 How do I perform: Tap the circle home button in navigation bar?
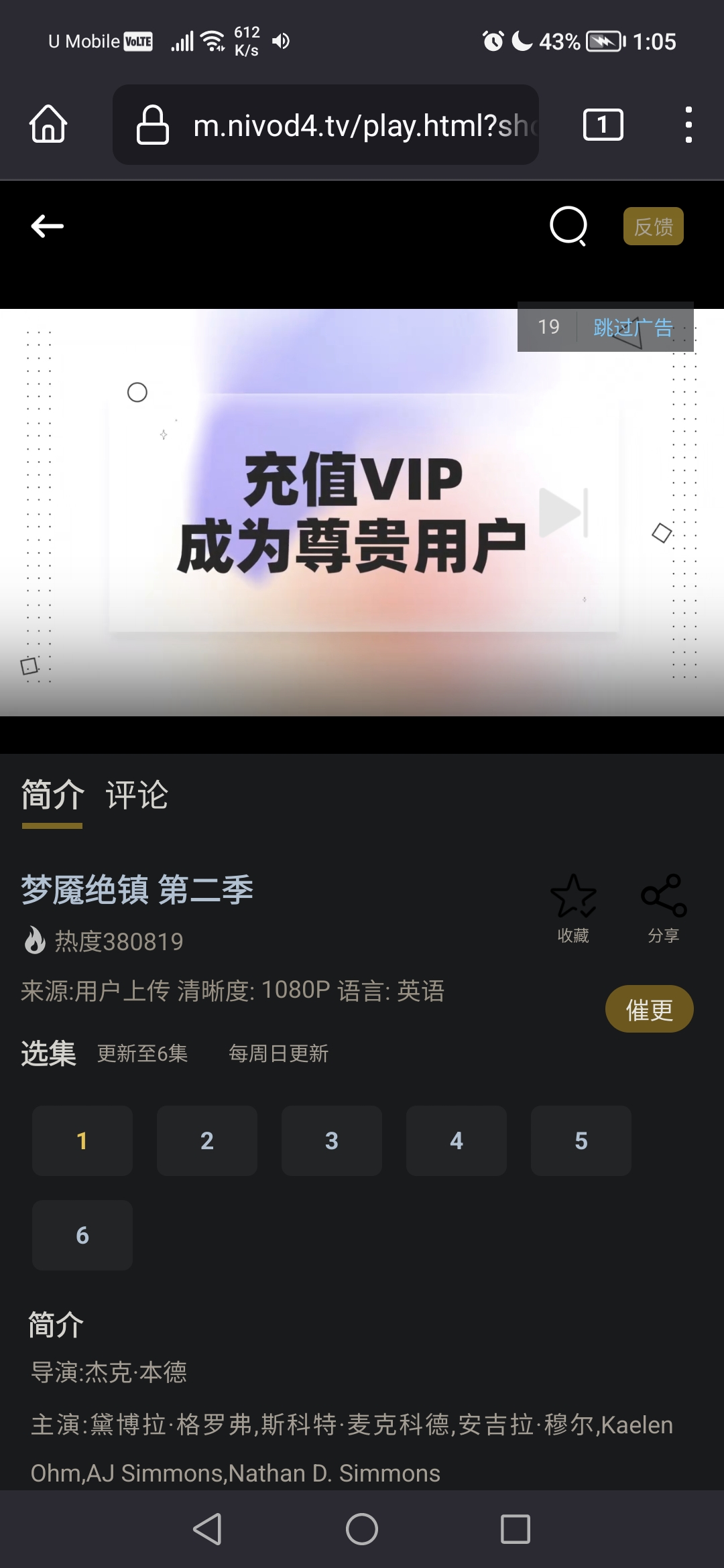[362, 1530]
